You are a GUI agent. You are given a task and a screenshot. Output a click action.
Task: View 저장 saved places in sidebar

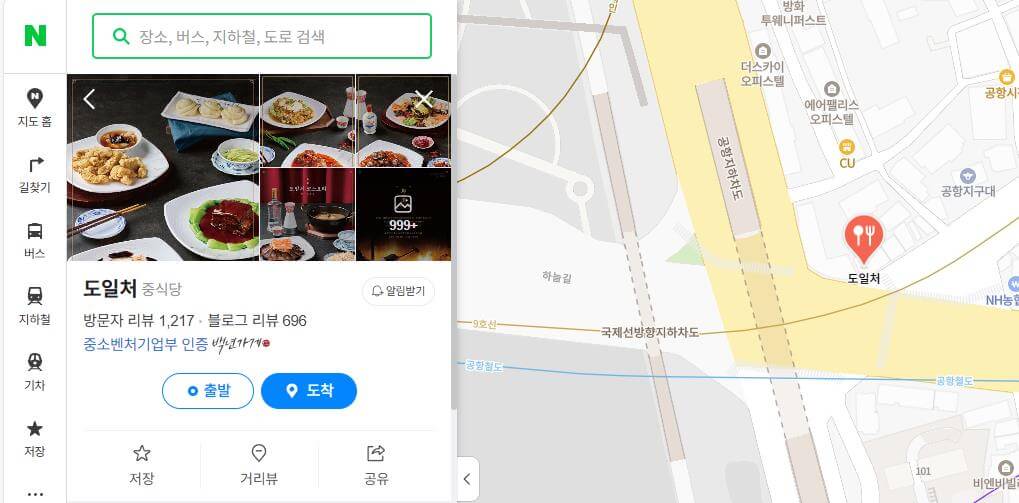pos(35,438)
